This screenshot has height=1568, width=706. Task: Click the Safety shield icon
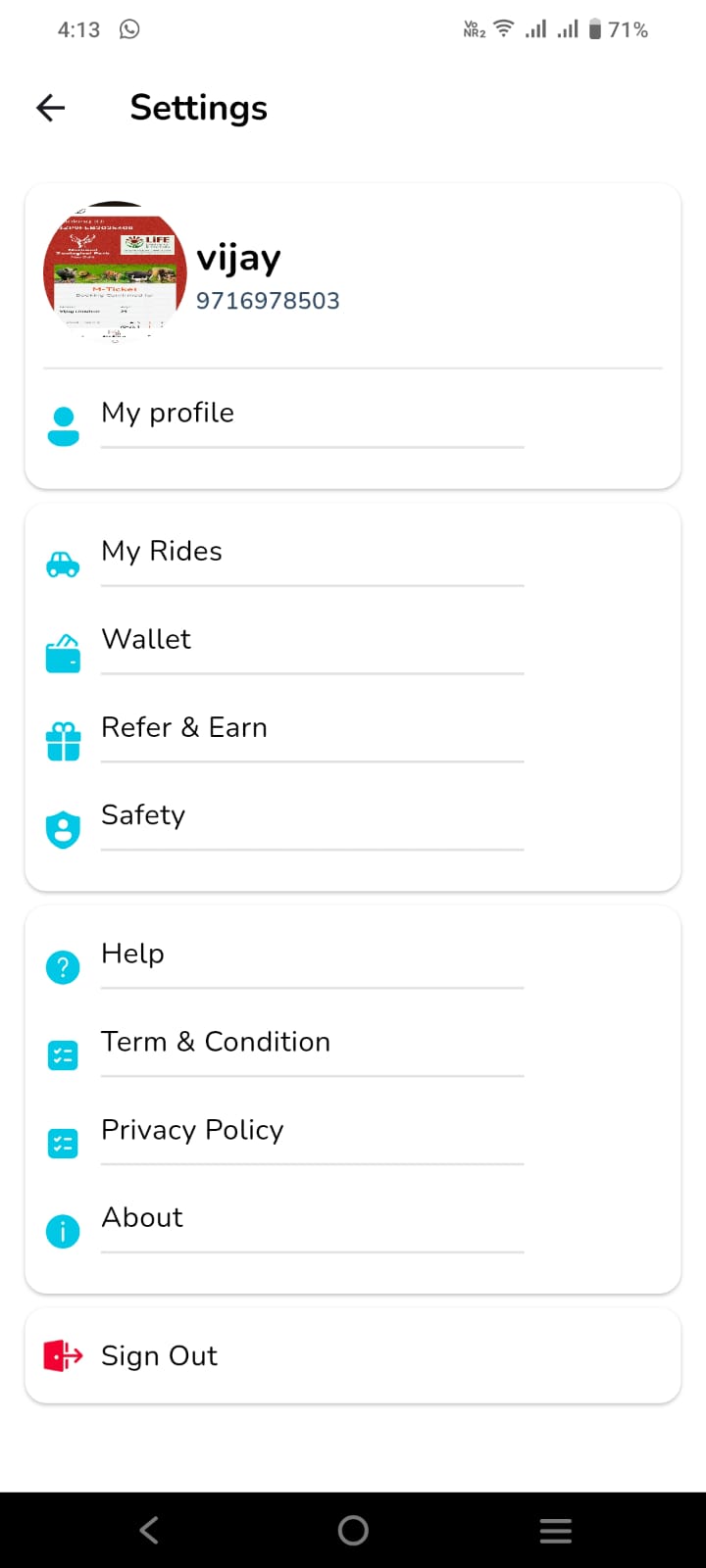[x=62, y=828]
